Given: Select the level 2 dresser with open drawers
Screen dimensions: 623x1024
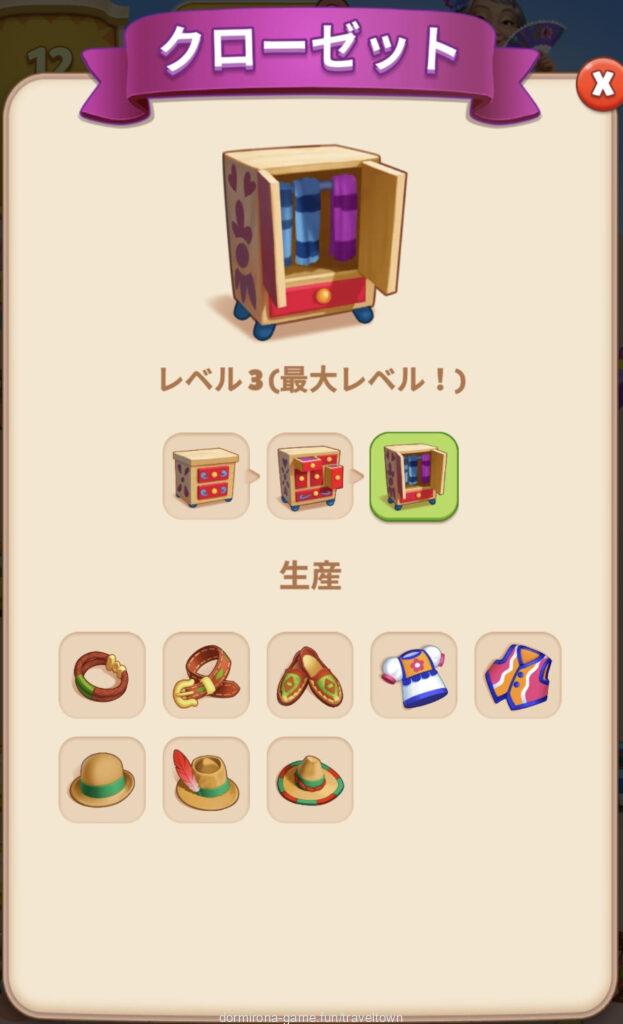Looking at the screenshot, I should pos(310,476).
